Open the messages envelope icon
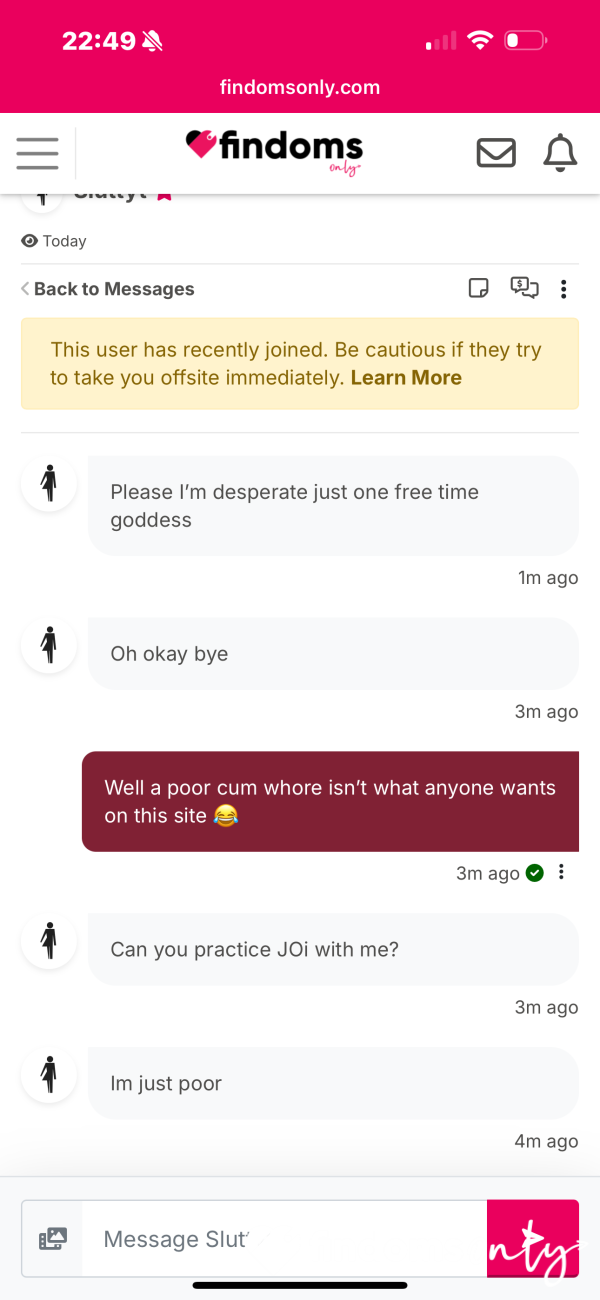Viewport: 600px width, 1300px height. point(496,153)
